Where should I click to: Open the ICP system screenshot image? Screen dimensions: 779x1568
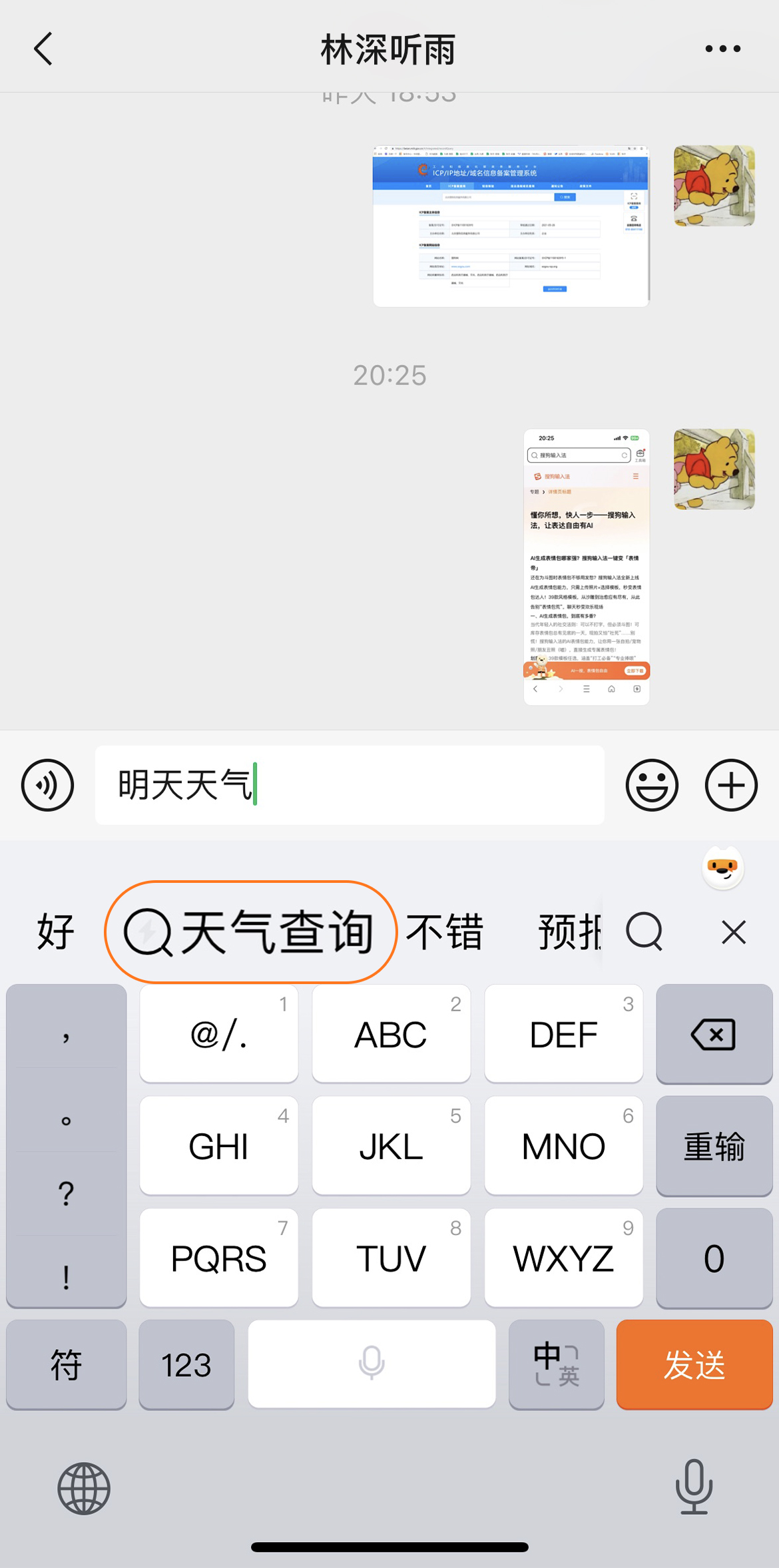tap(511, 226)
